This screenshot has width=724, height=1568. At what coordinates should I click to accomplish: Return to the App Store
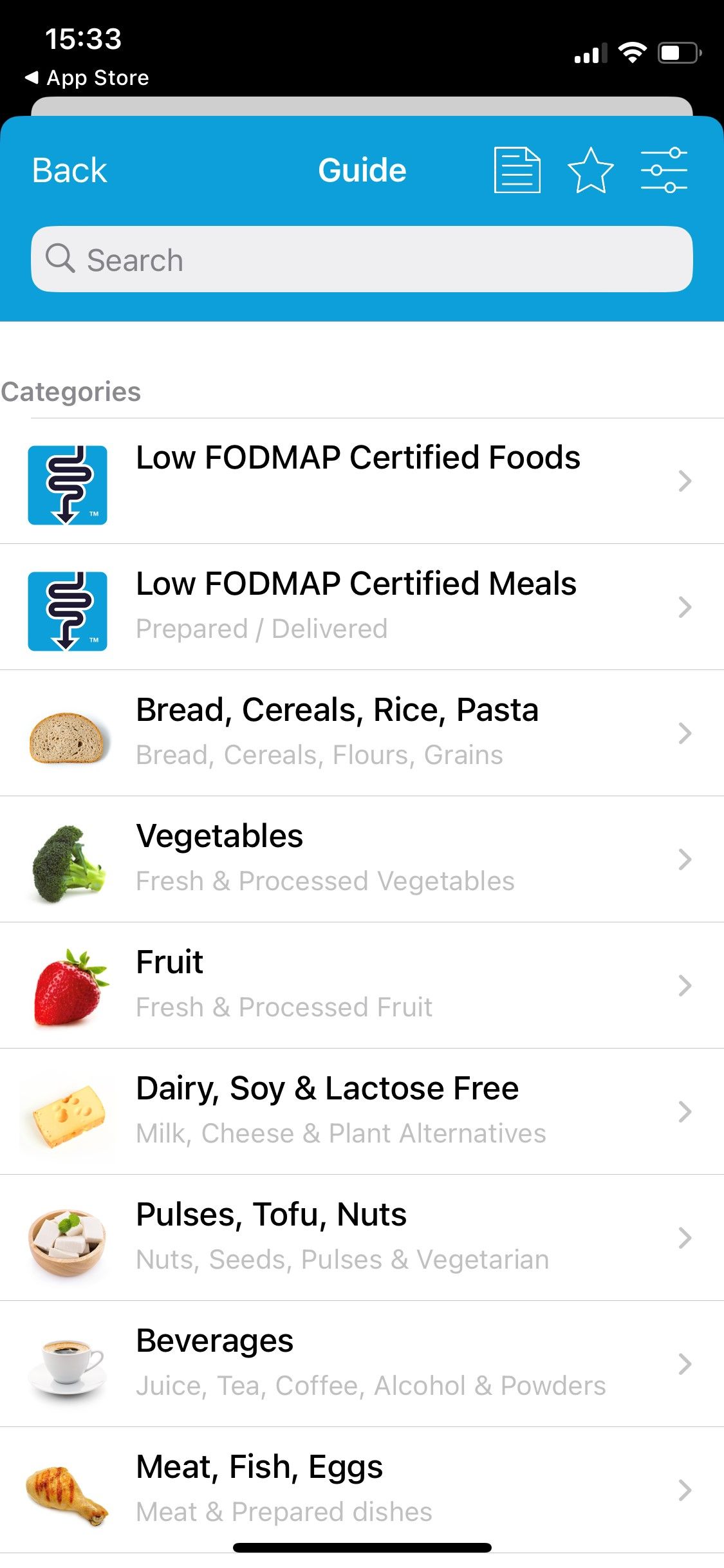[x=87, y=78]
